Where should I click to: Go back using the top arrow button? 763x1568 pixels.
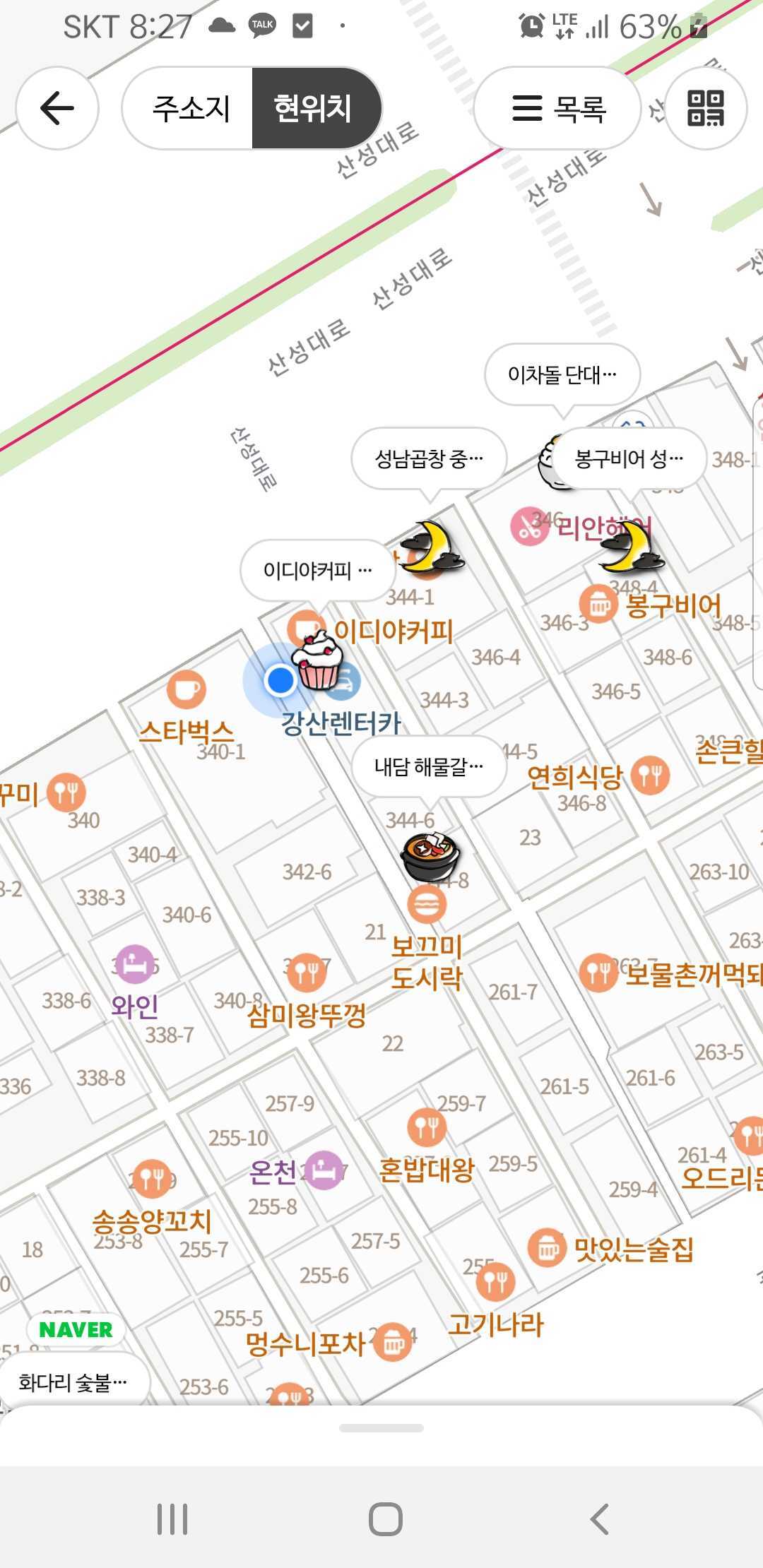[x=57, y=108]
